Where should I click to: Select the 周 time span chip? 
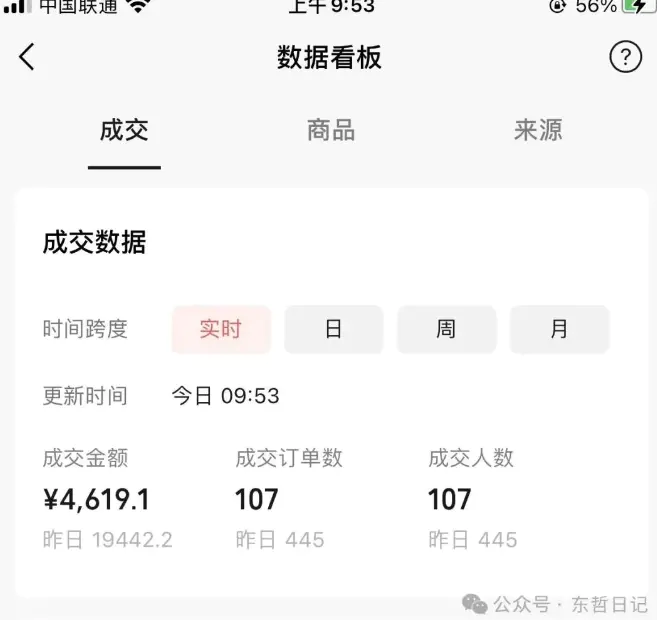coord(446,329)
